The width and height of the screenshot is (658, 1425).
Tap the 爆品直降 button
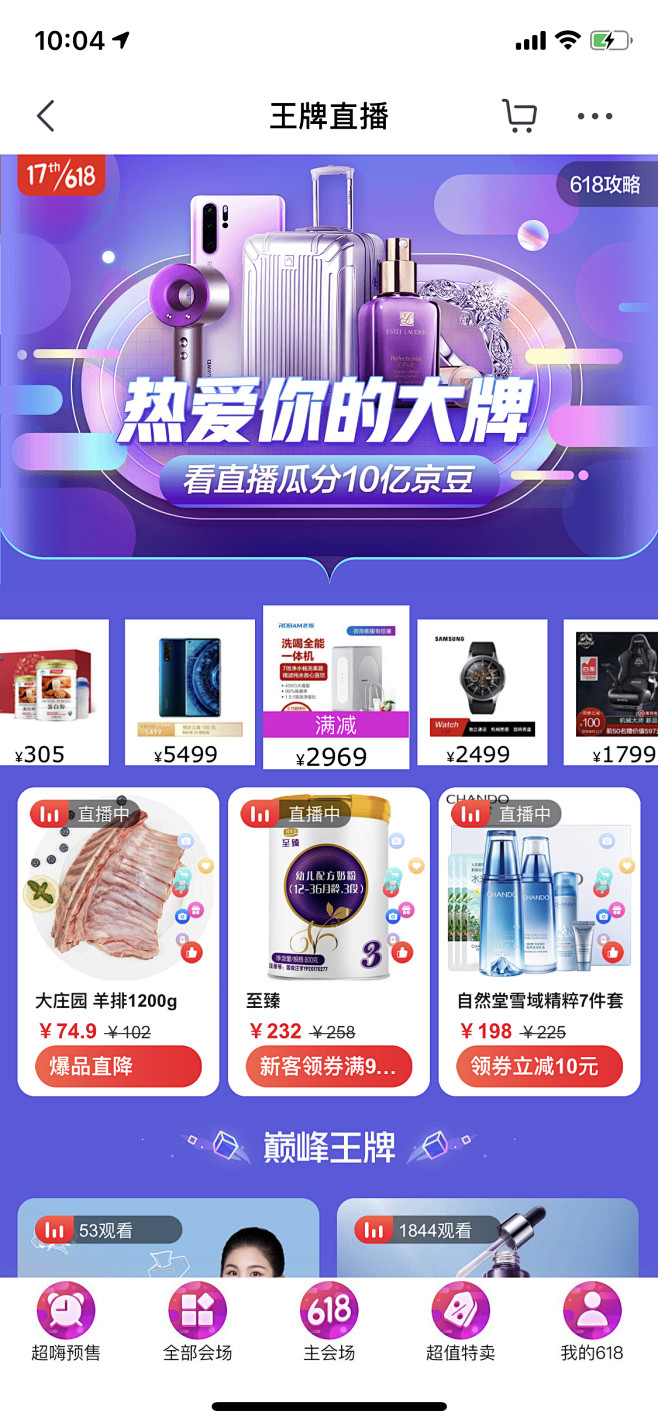click(x=118, y=1066)
